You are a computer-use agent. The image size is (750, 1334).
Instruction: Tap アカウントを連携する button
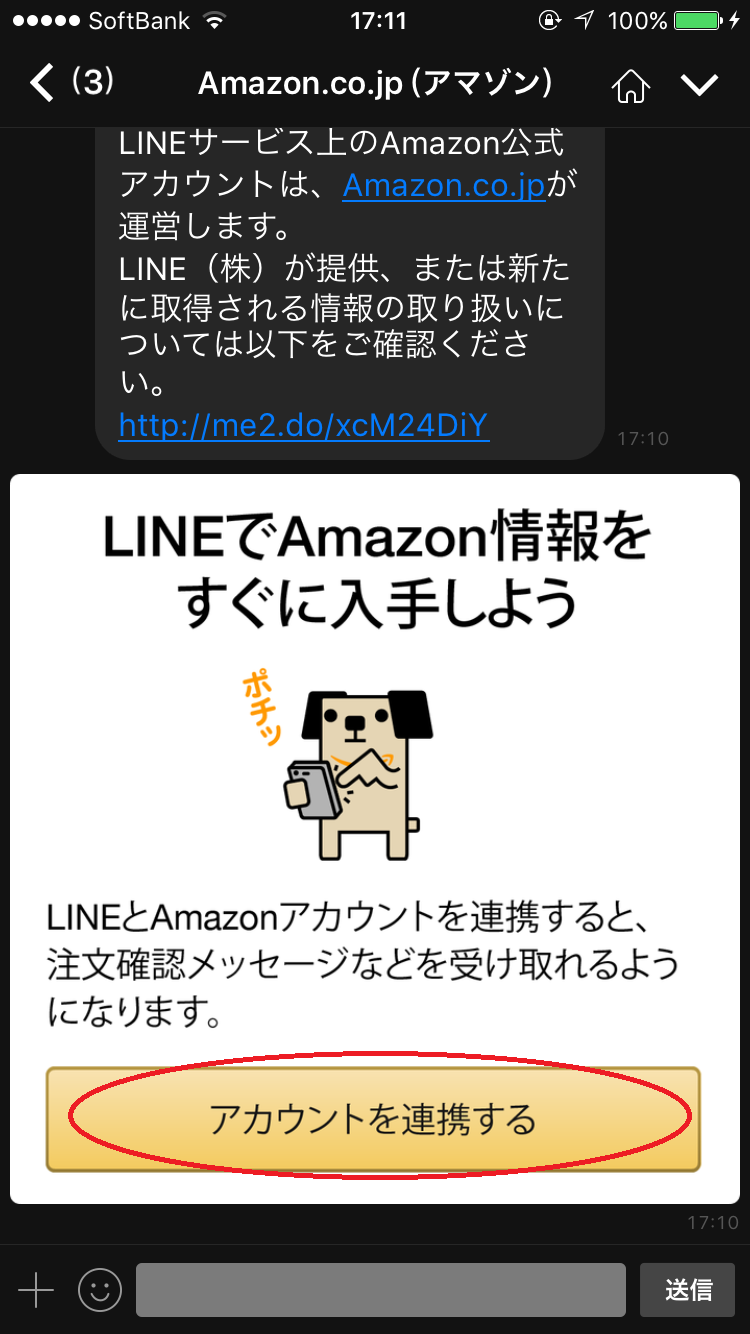click(x=373, y=1119)
